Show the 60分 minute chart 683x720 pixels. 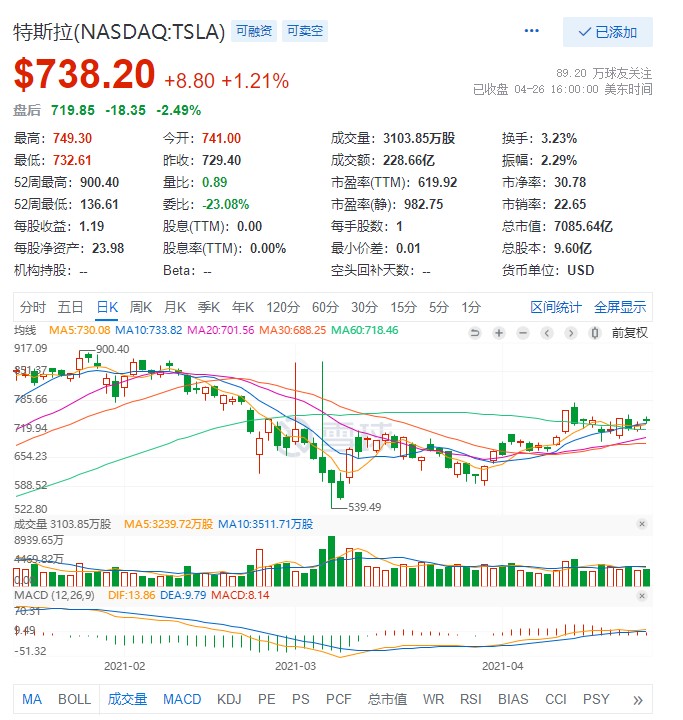click(325, 307)
